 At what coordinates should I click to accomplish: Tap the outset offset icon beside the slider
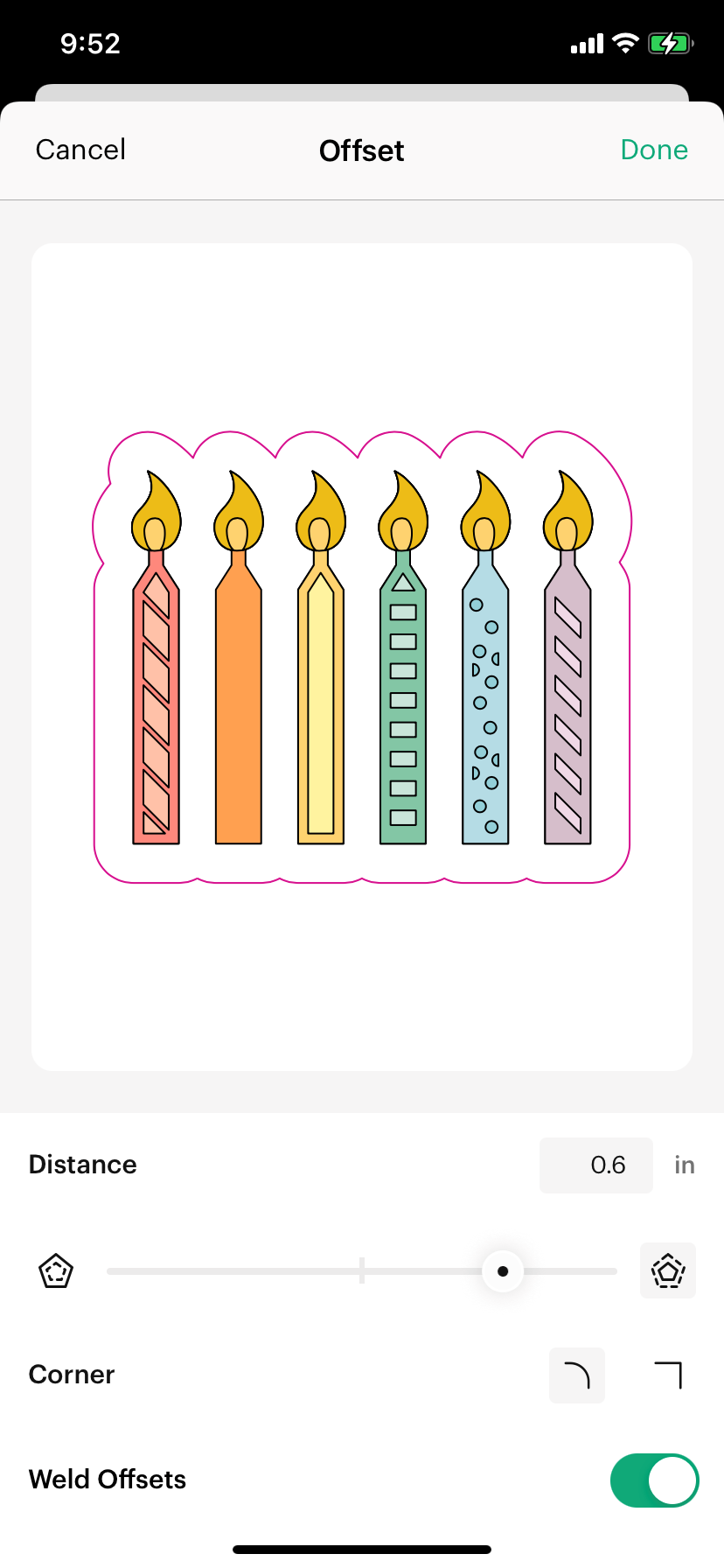click(x=668, y=1270)
